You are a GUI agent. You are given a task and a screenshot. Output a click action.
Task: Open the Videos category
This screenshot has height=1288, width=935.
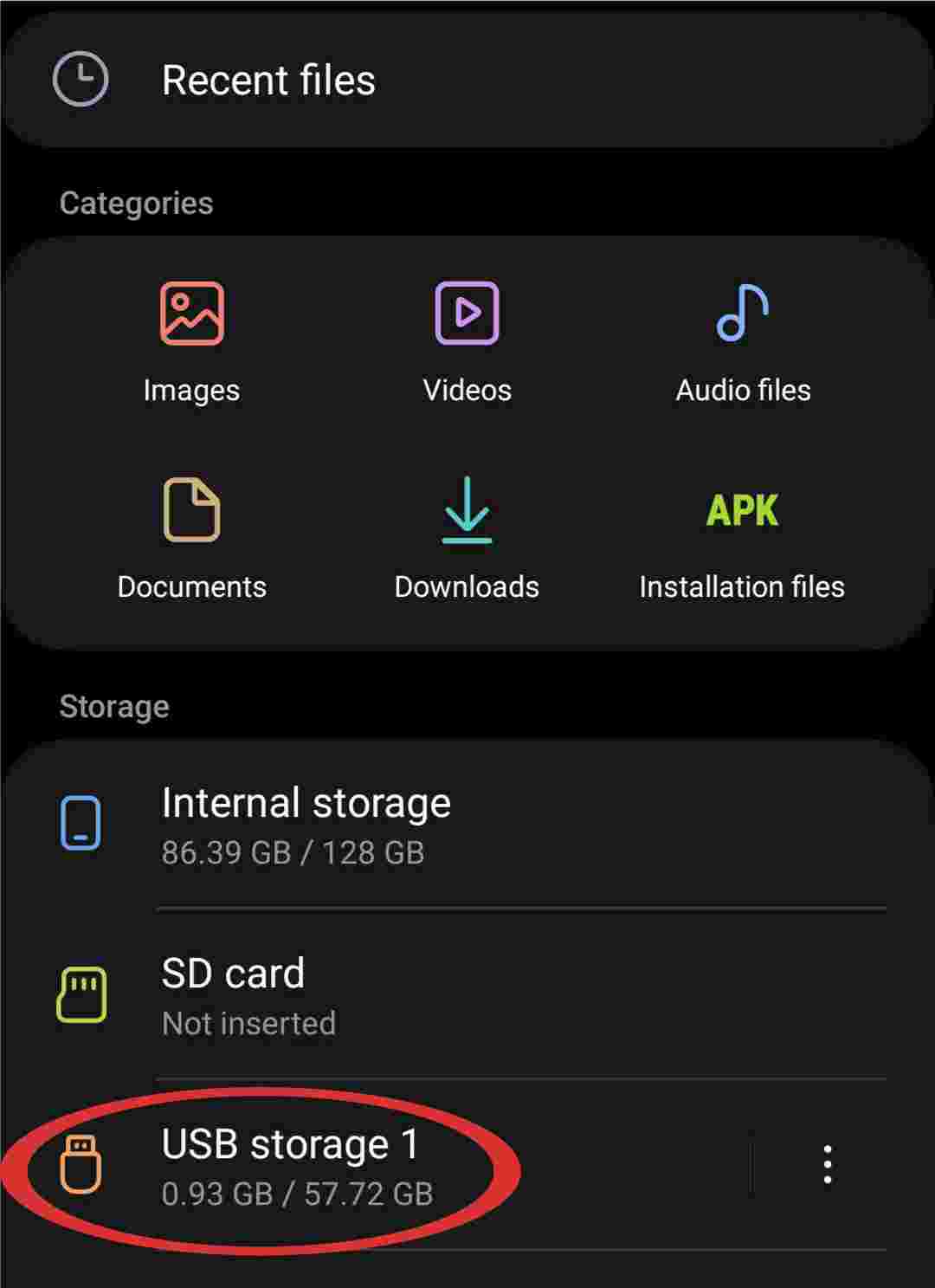467,342
